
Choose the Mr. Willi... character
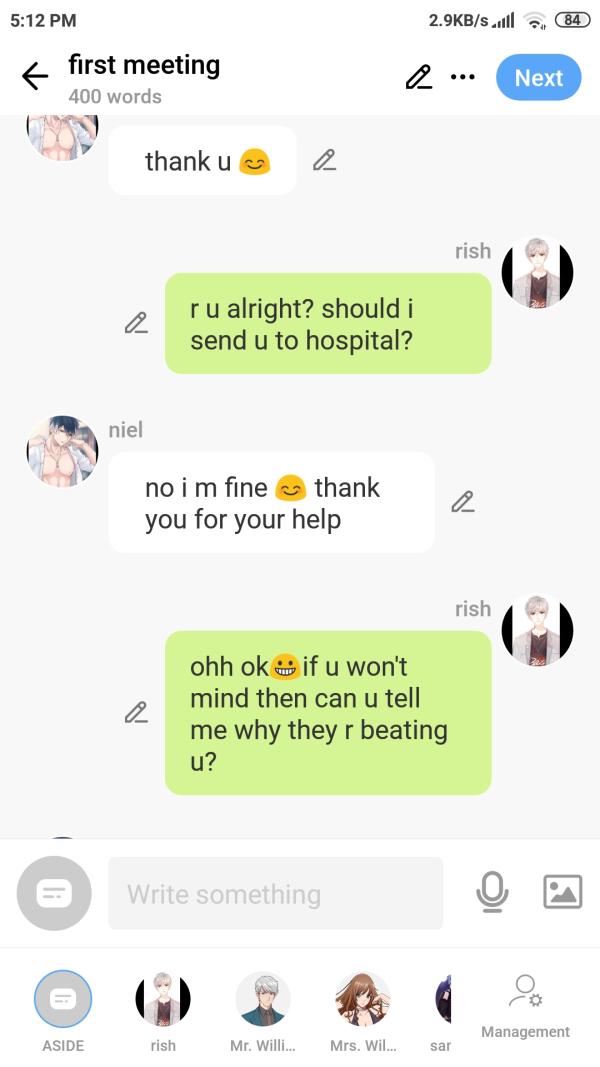[x=263, y=1000]
